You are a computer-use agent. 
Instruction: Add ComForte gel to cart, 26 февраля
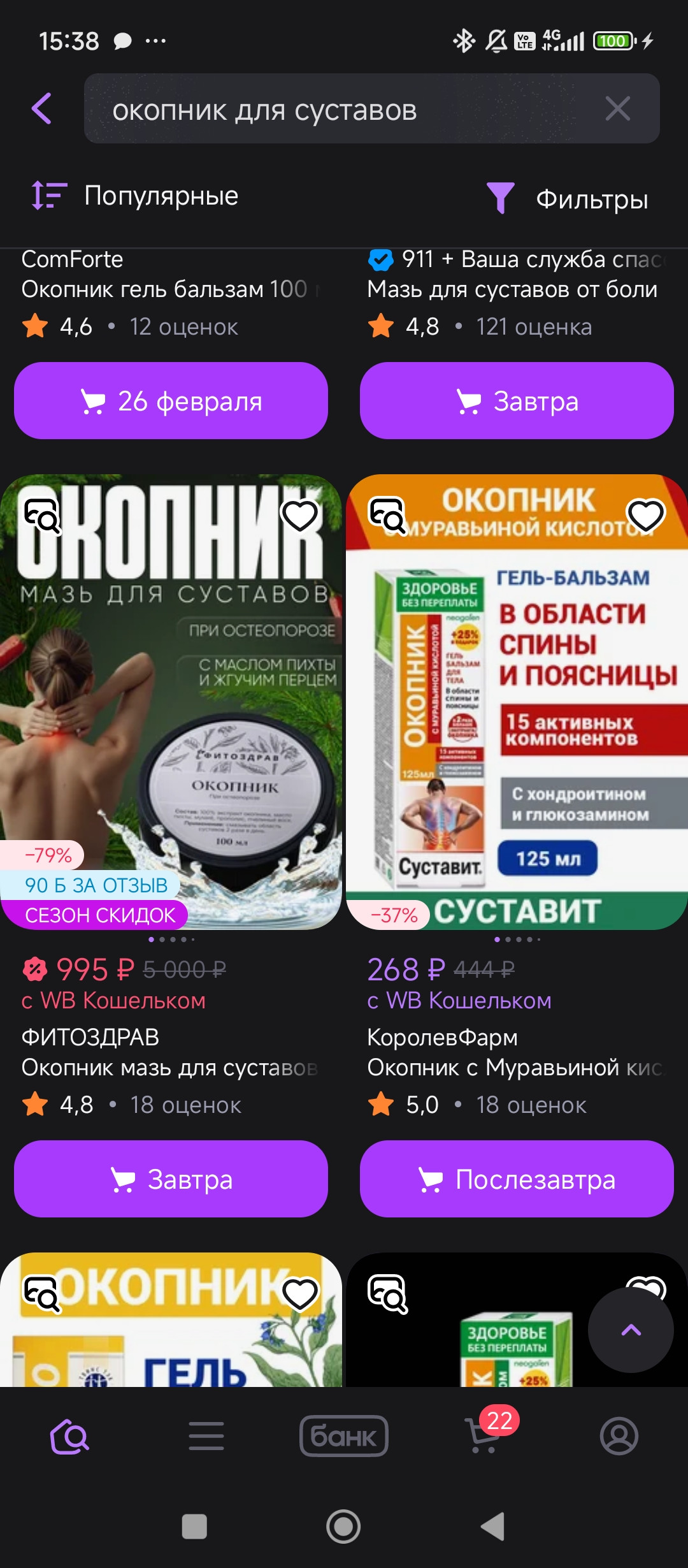pos(171,401)
